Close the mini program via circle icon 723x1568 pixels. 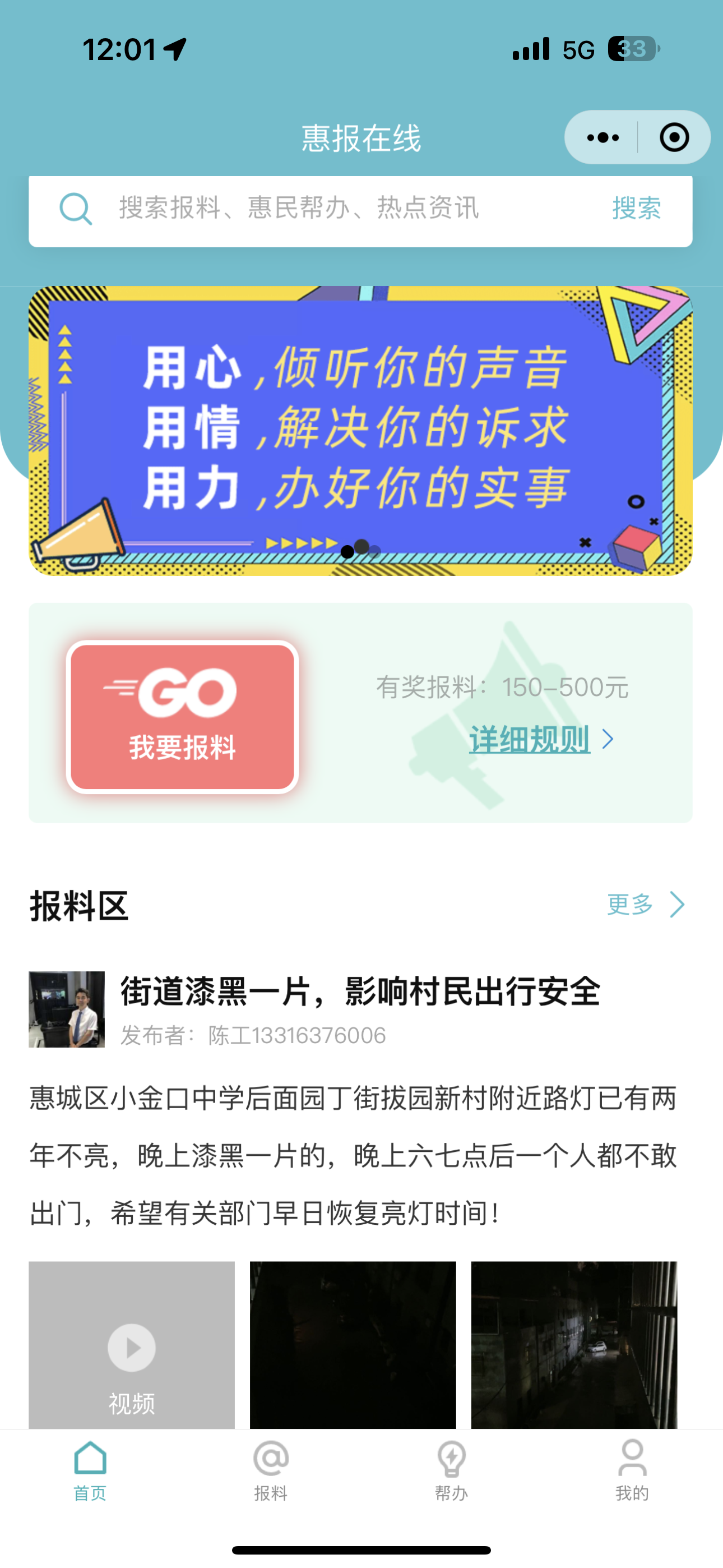pos(674,137)
